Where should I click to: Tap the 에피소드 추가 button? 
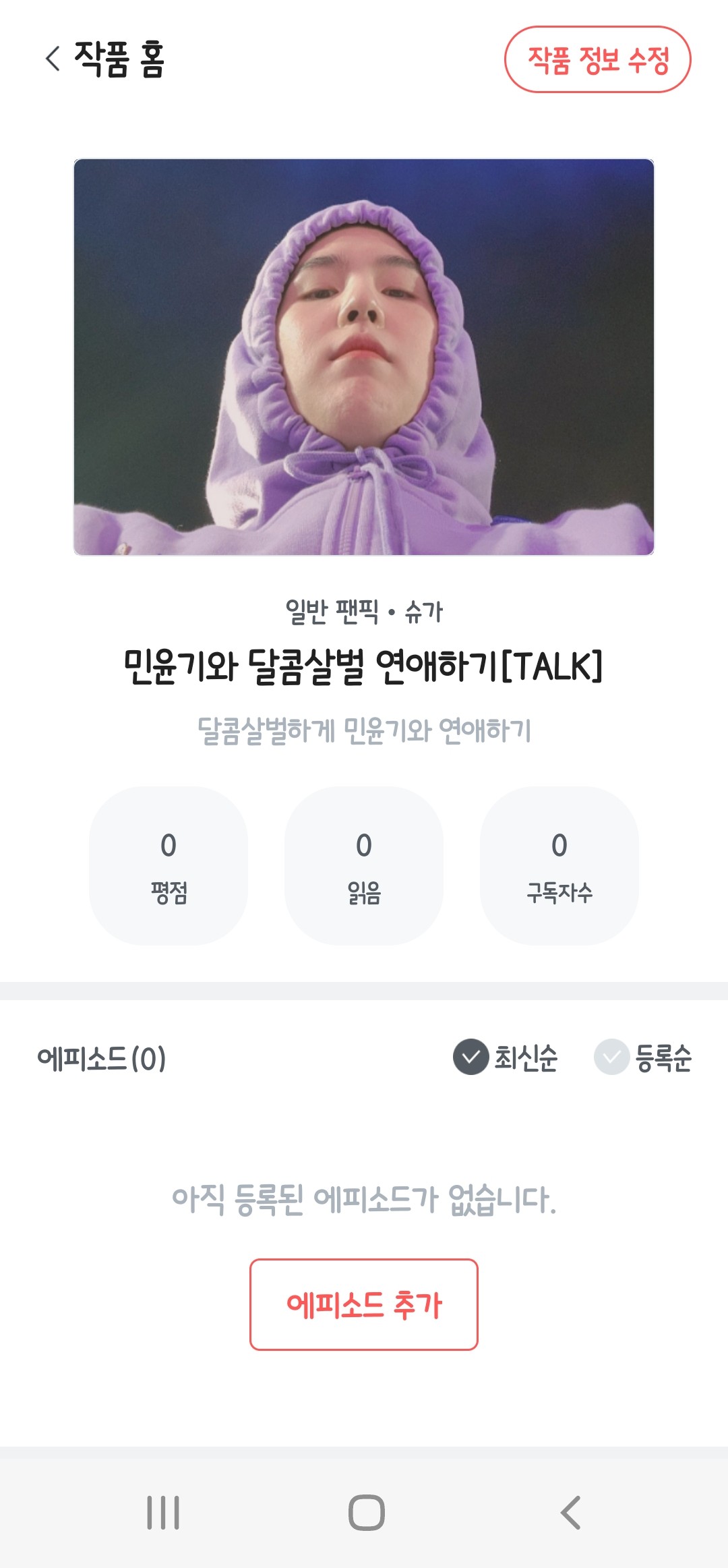pos(363,1304)
